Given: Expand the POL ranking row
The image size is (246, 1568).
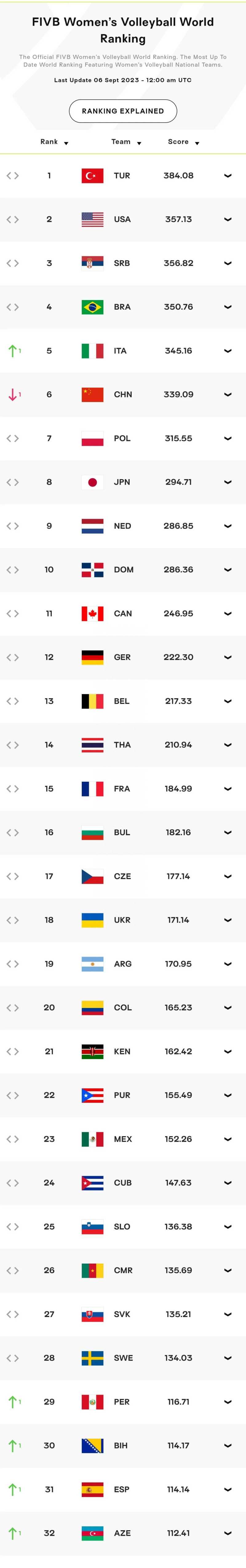Looking at the screenshot, I should tap(228, 439).
